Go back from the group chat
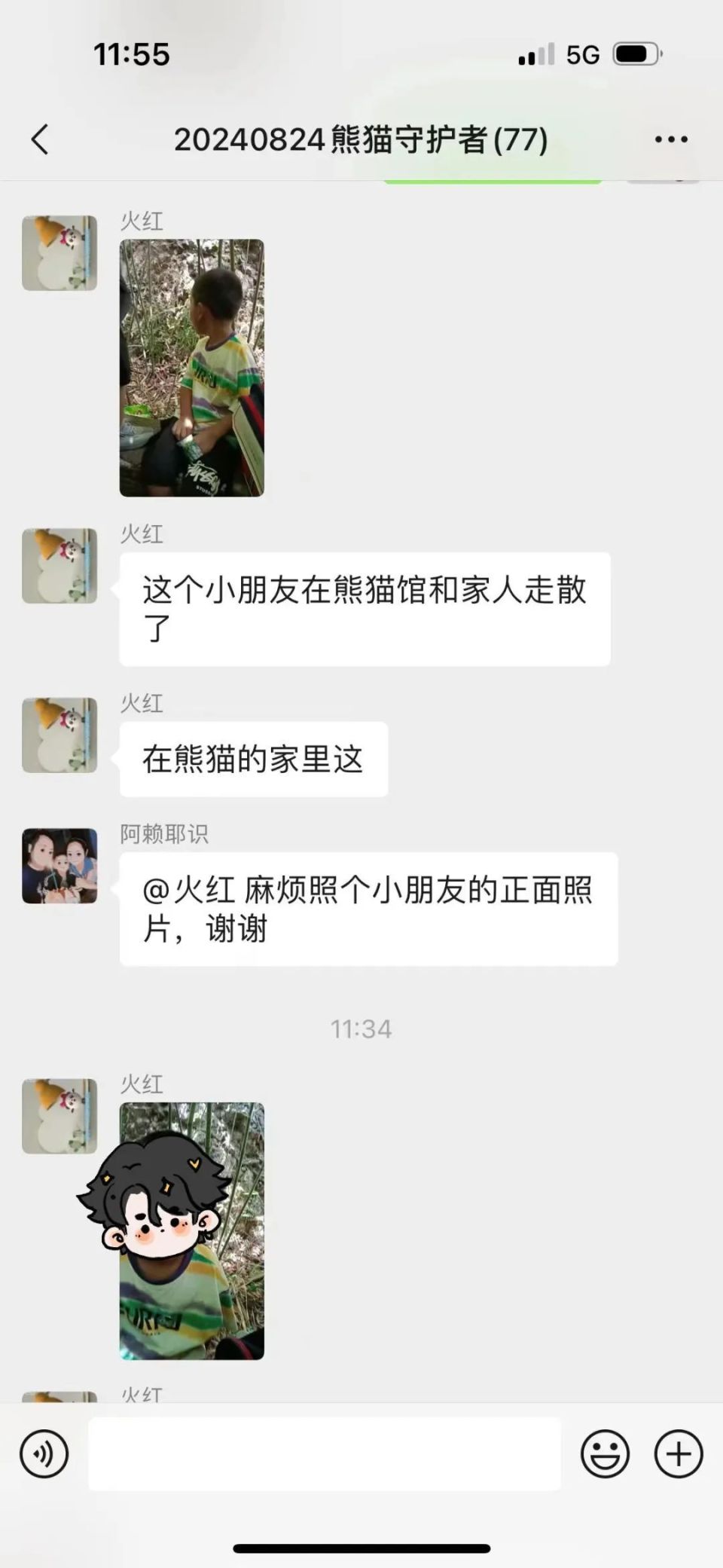 click(40, 139)
